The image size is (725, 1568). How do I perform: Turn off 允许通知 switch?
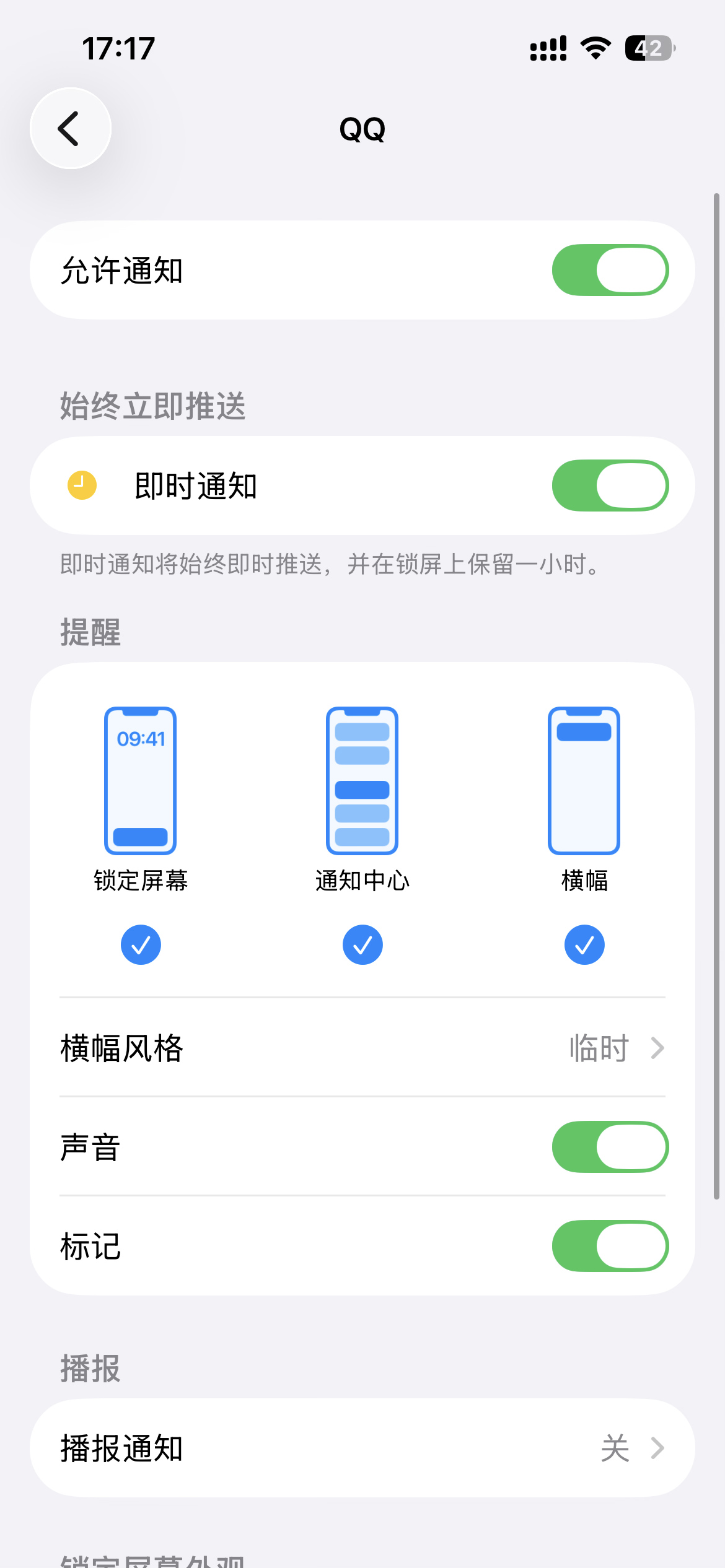click(610, 270)
